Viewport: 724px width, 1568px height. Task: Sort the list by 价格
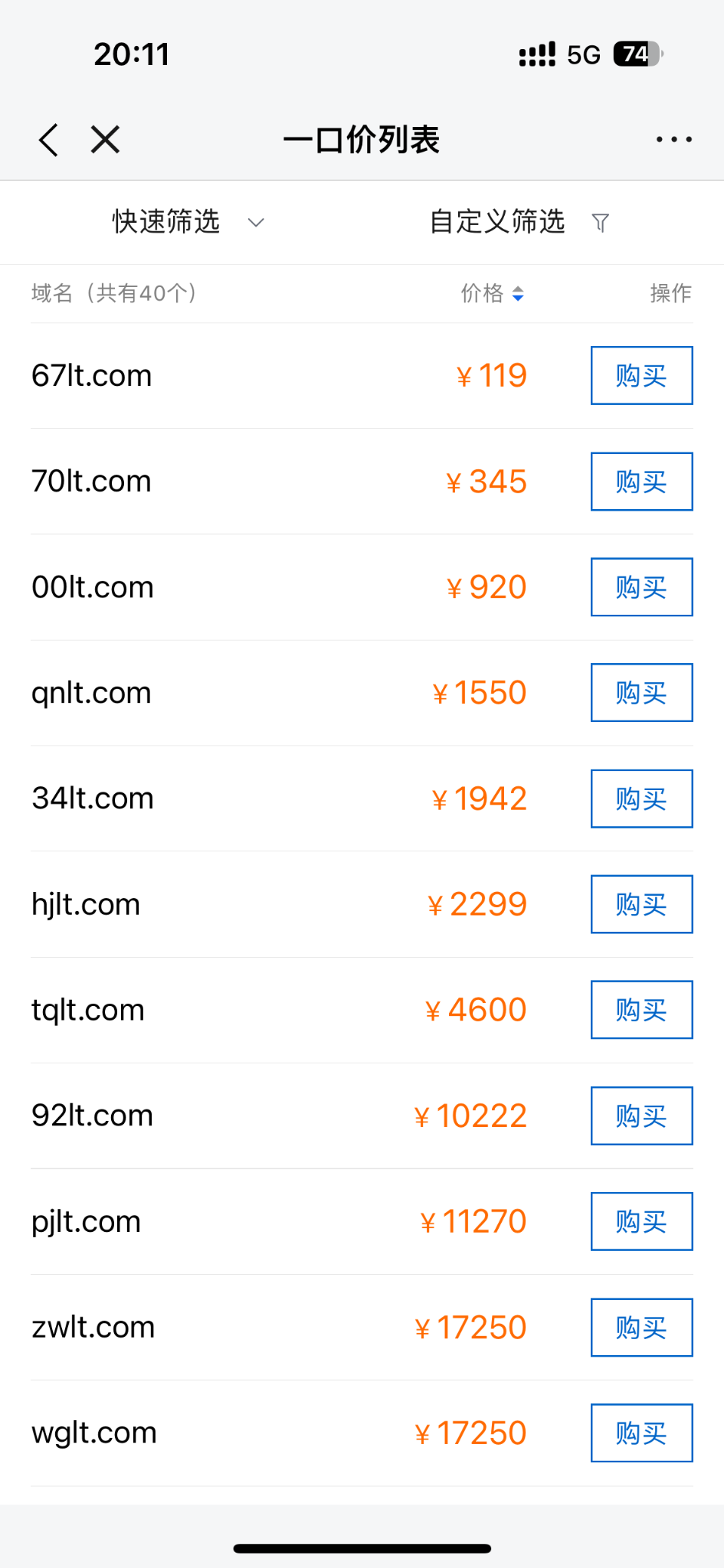point(493,293)
